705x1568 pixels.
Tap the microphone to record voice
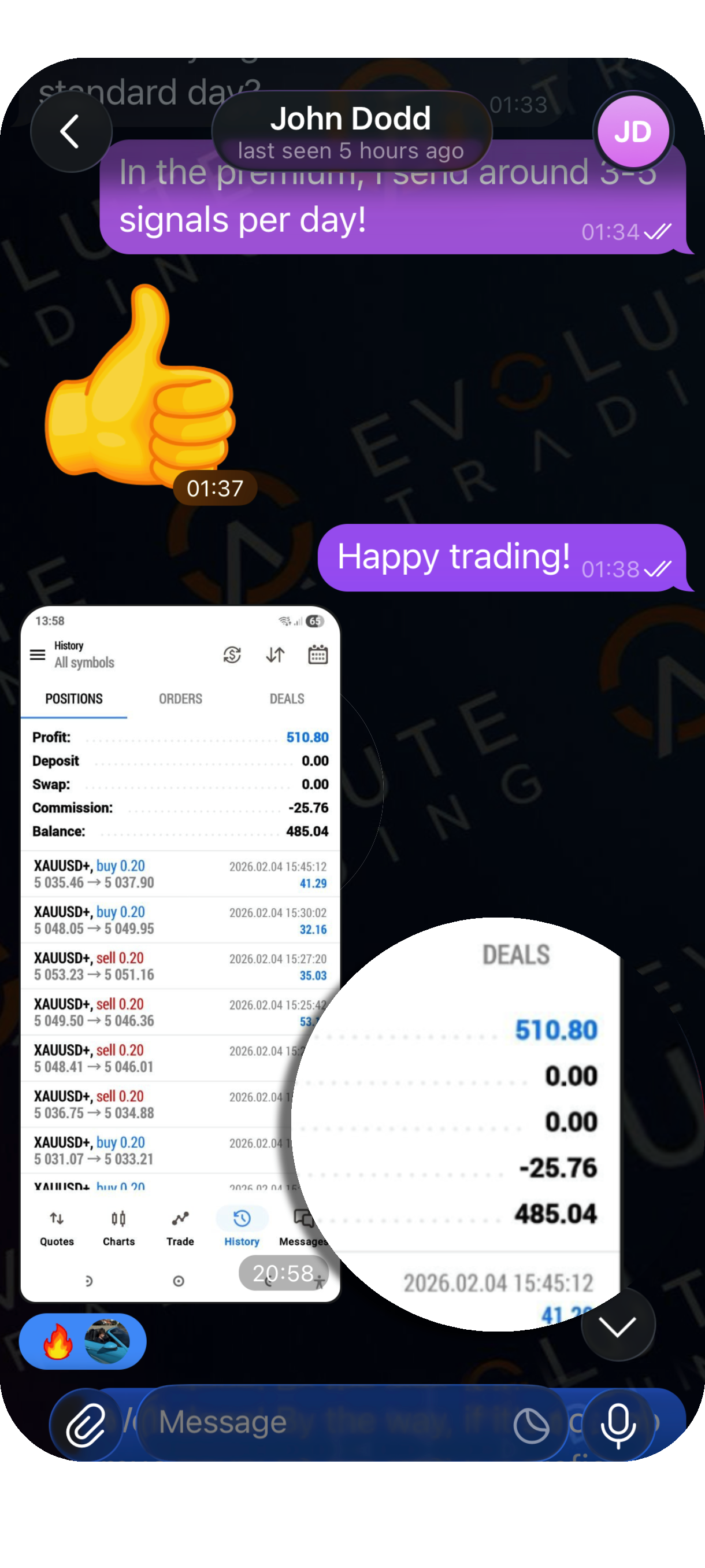coord(618,1425)
